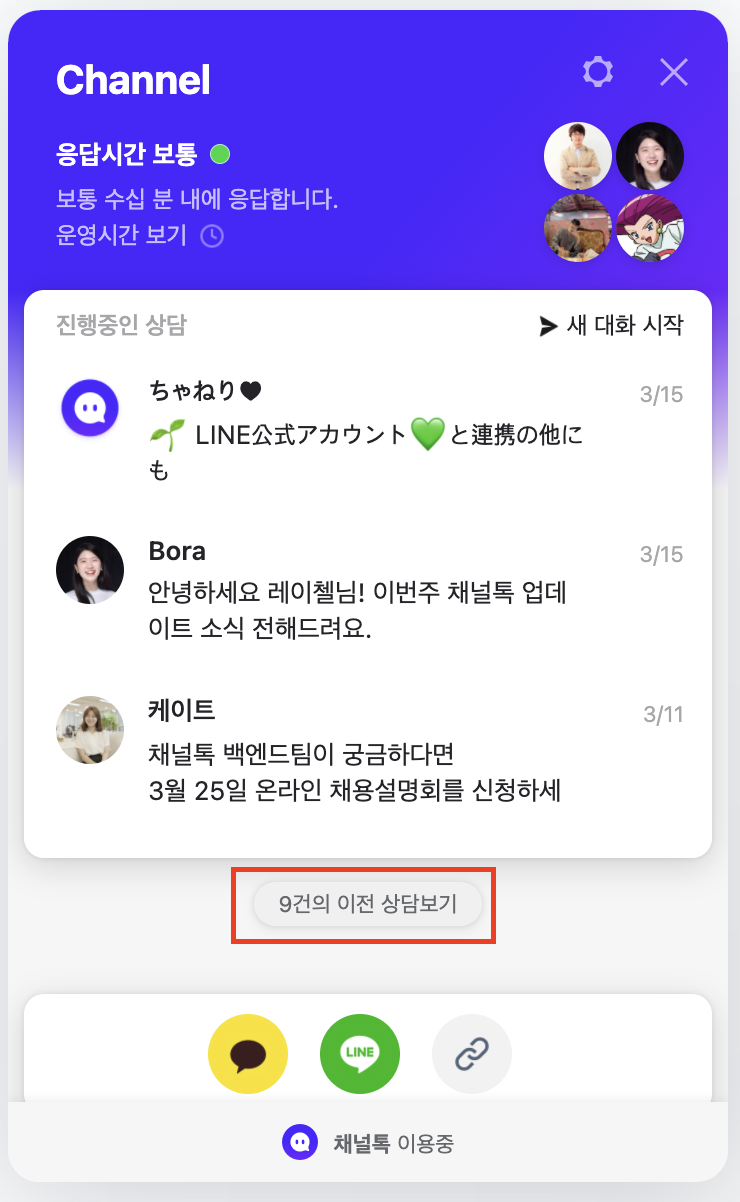This screenshot has width=740, height=1202.
Task: Open the 채널톡 이용중 footer link
Action: [x=368, y=1142]
